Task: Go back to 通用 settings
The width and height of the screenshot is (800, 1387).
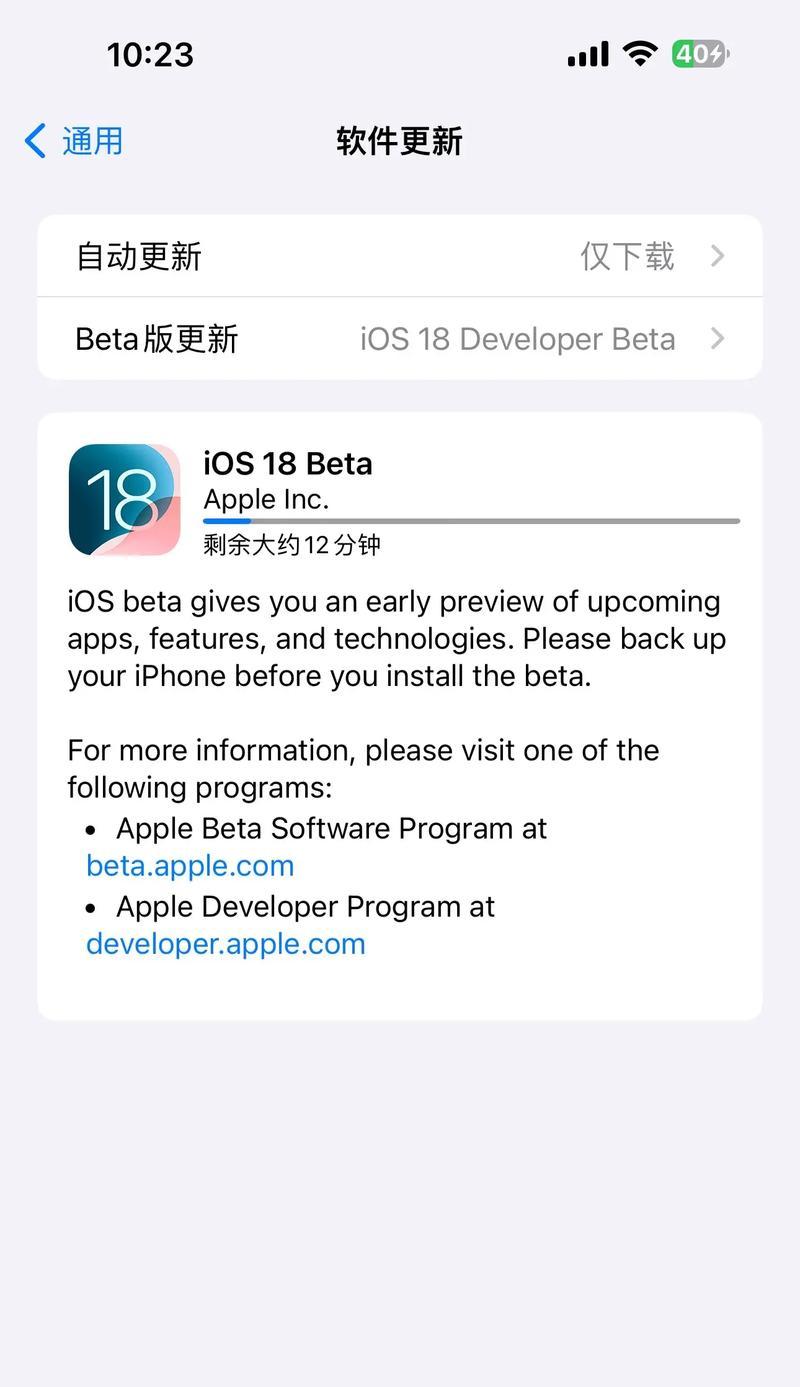Action: 74,141
